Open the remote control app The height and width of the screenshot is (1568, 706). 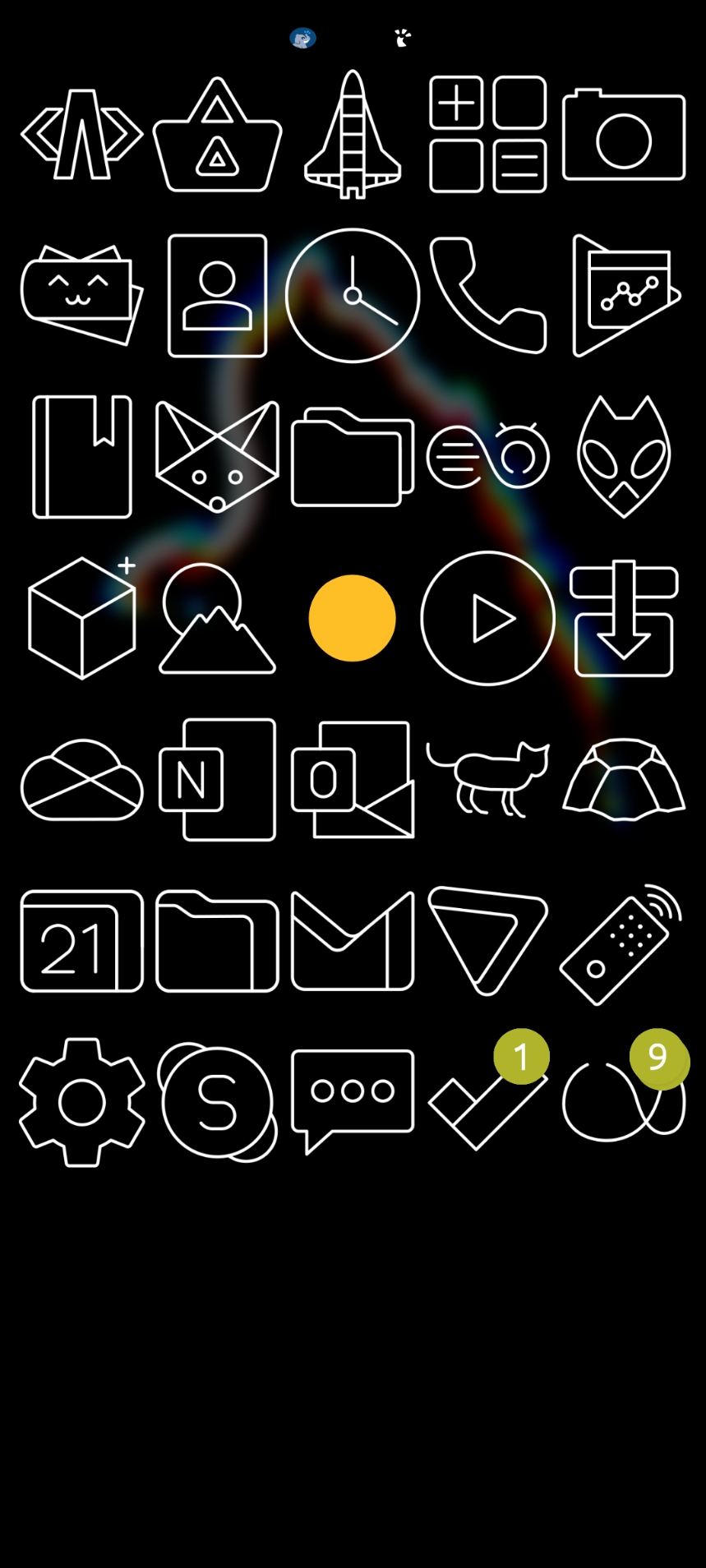click(622, 944)
